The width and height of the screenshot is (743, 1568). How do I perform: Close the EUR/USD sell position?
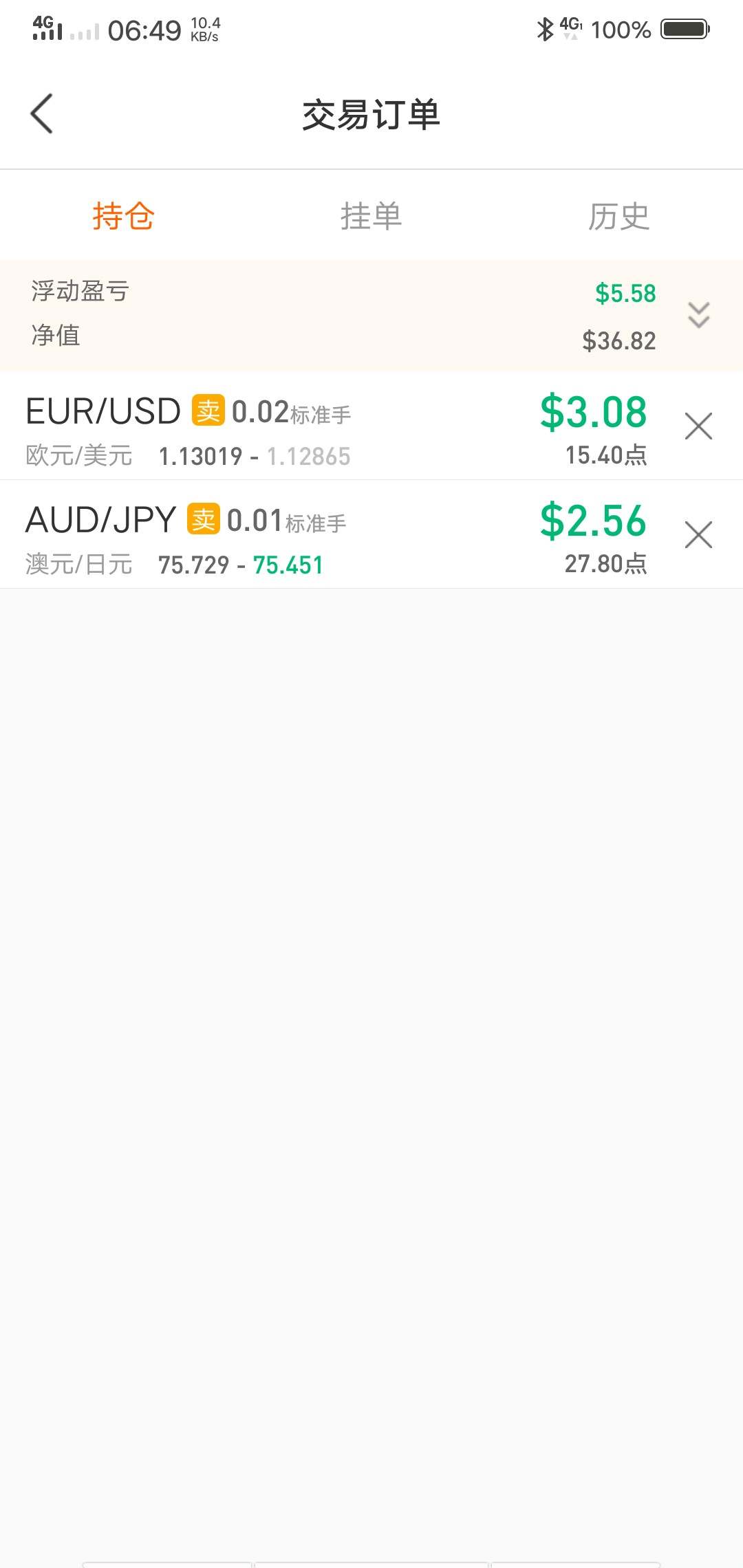pos(699,426)
